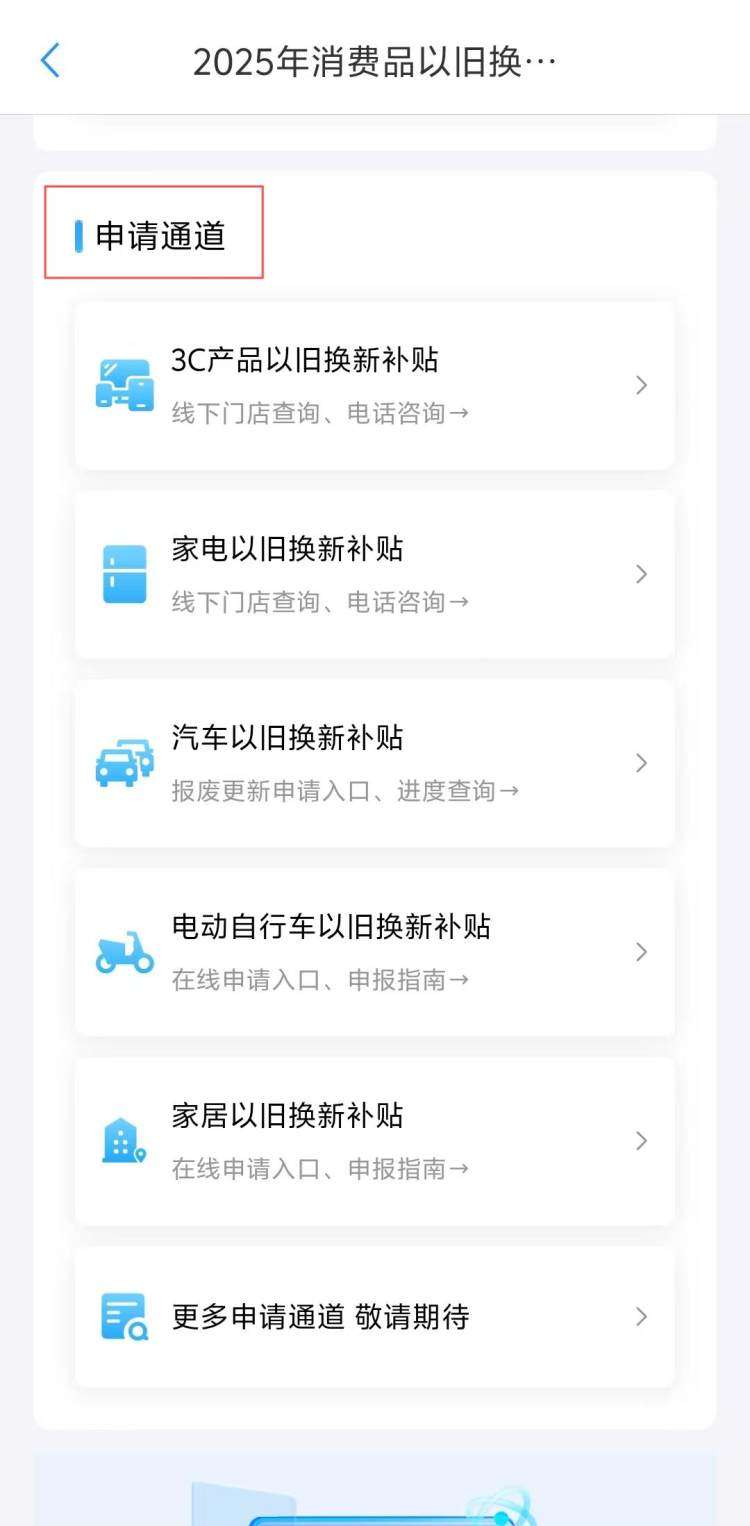Screen dimensions: 750x1526
Task: Tap 家居以旧换新补贴 row
Action: coord(375,1141)
